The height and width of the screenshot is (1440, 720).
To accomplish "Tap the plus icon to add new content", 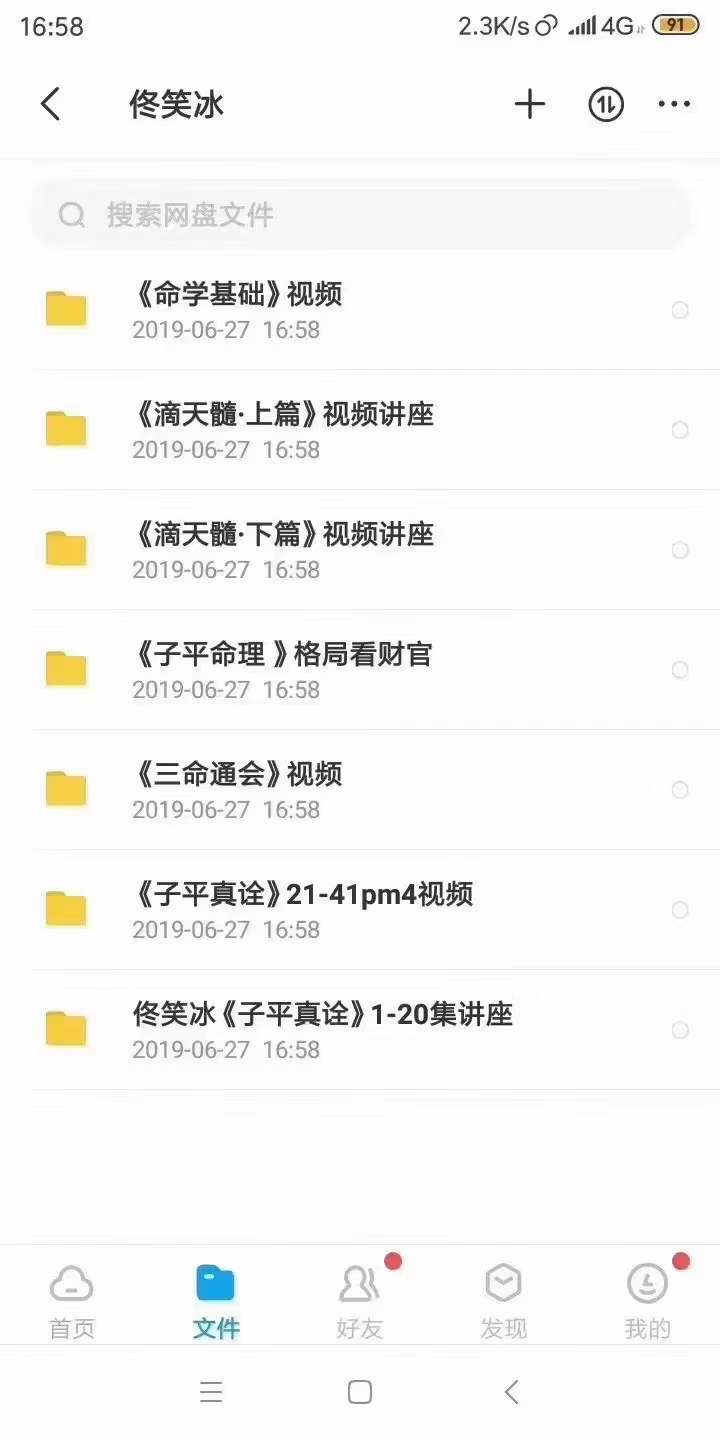I will click(x=529, y=104).
